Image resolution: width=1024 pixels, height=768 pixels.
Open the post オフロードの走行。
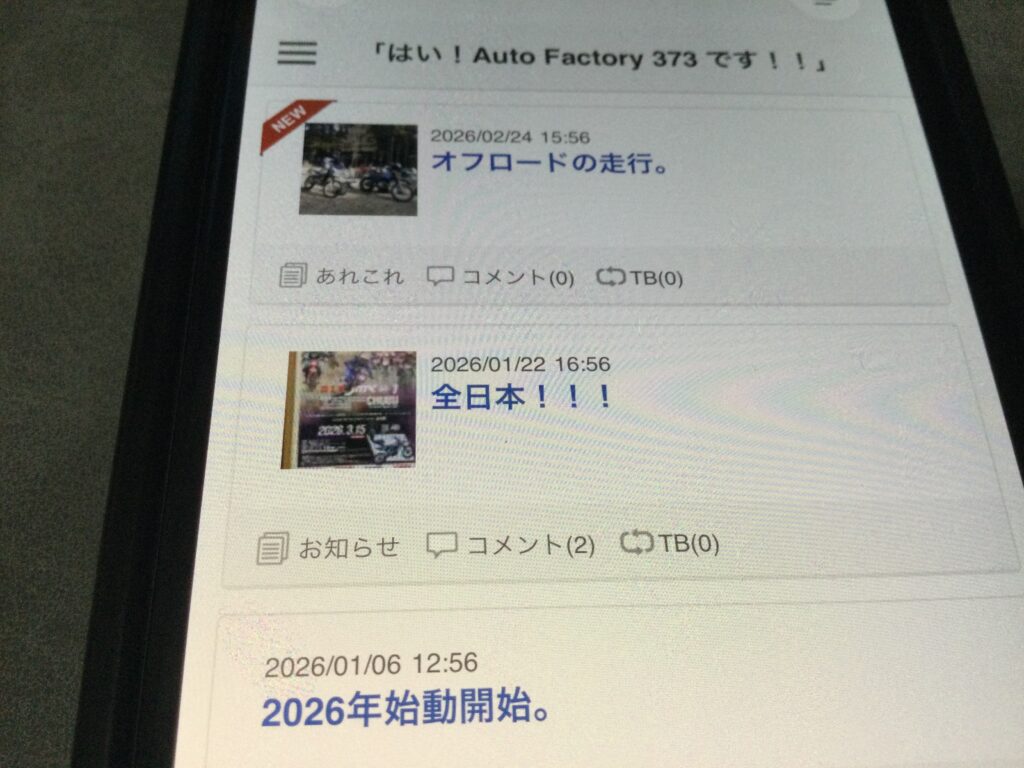coord(549,163)
